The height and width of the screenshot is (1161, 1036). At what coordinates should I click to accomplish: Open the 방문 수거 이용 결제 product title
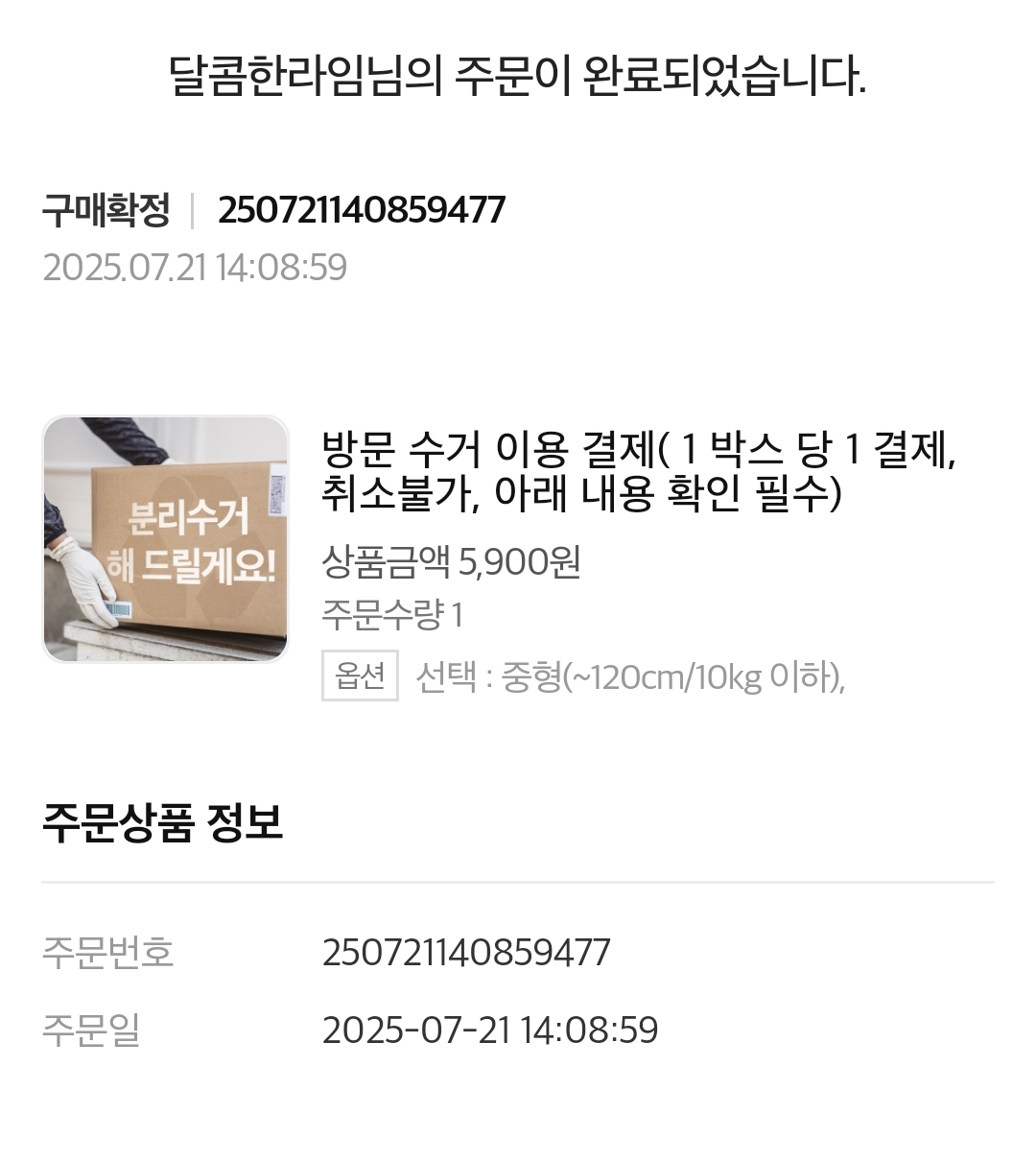point(638,470)
